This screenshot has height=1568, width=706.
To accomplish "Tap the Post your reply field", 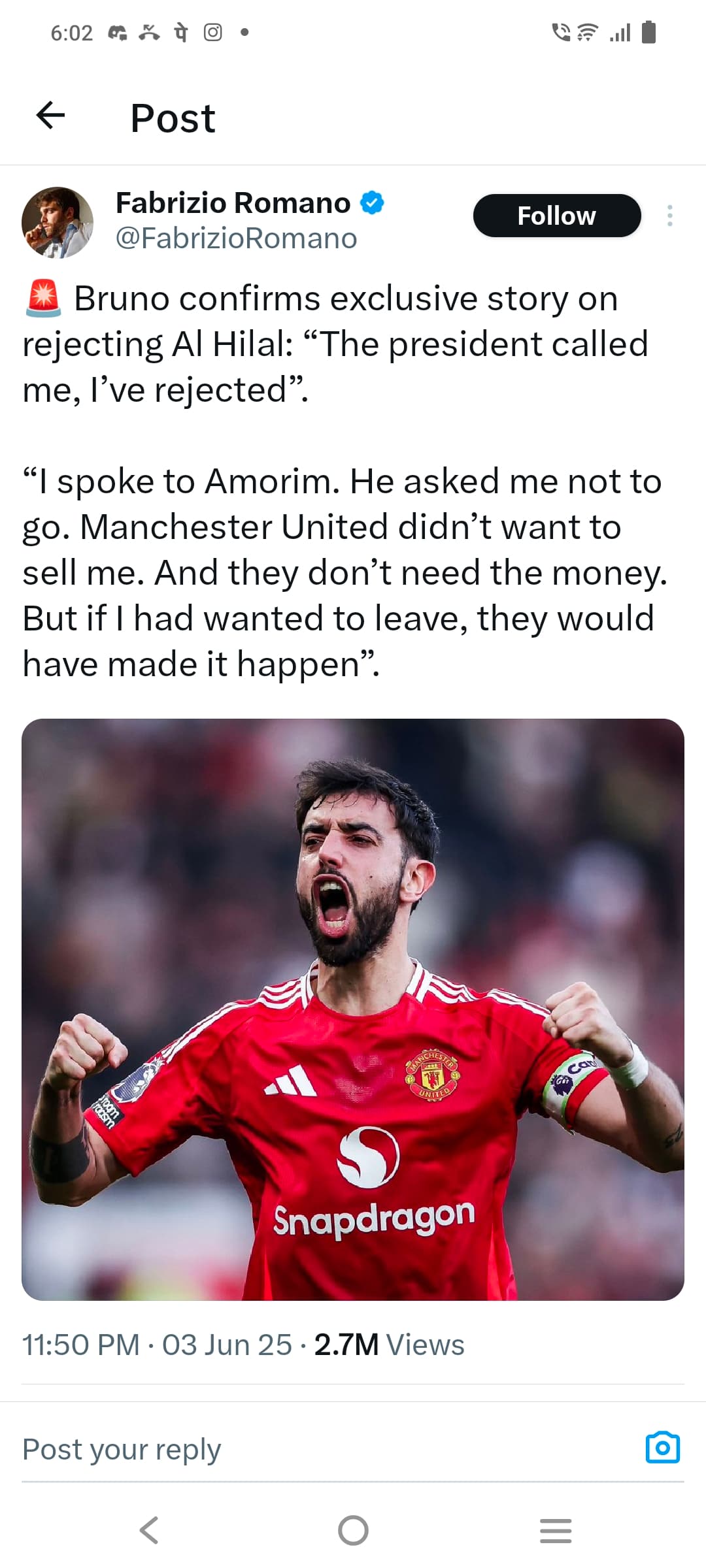I will tap(320, 1448).
